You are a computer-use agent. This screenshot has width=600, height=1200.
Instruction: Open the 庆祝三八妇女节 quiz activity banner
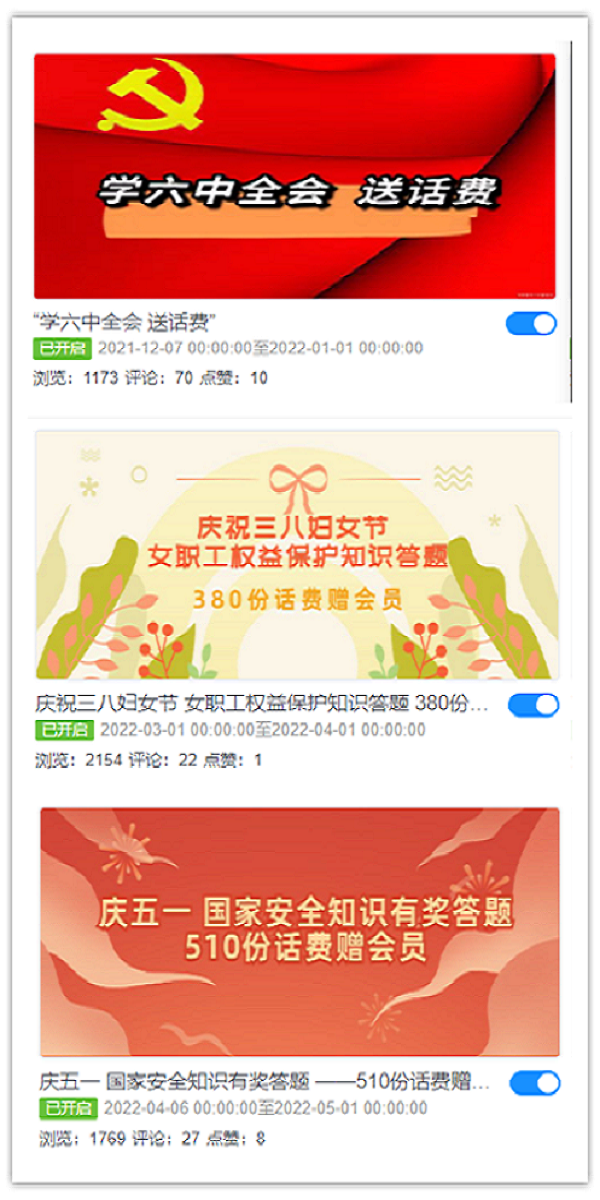tap(297, 555)
